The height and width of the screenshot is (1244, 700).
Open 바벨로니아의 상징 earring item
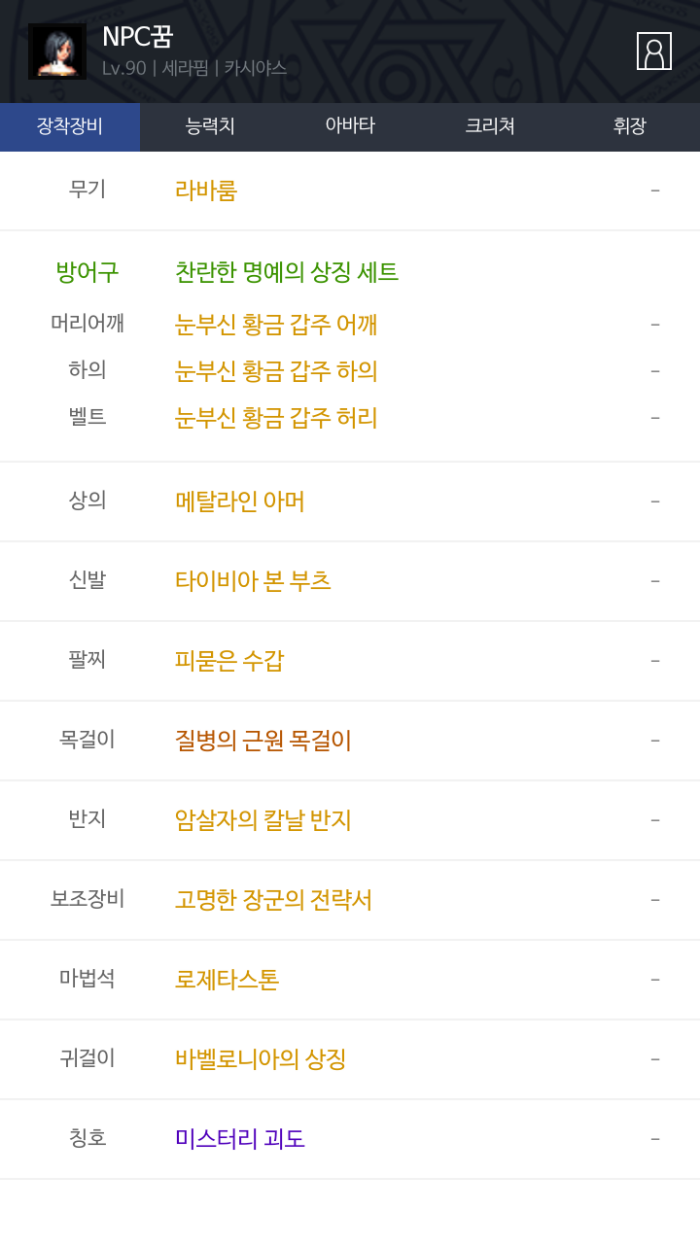[260, 1059]
